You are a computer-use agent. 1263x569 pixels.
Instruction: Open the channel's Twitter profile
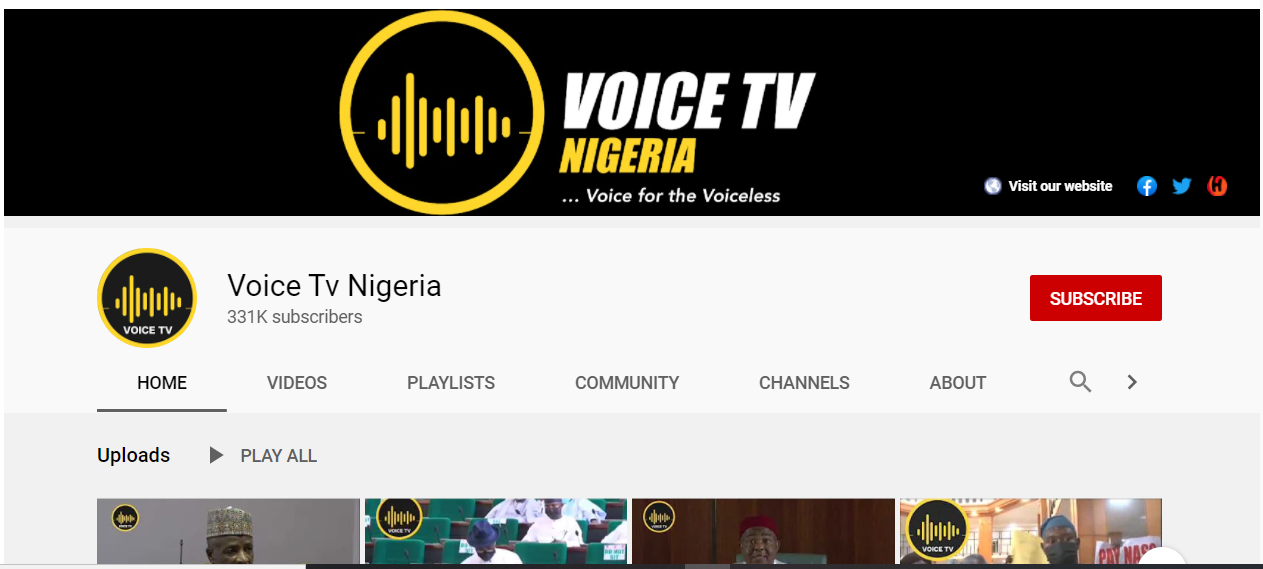pos(1182,186)
